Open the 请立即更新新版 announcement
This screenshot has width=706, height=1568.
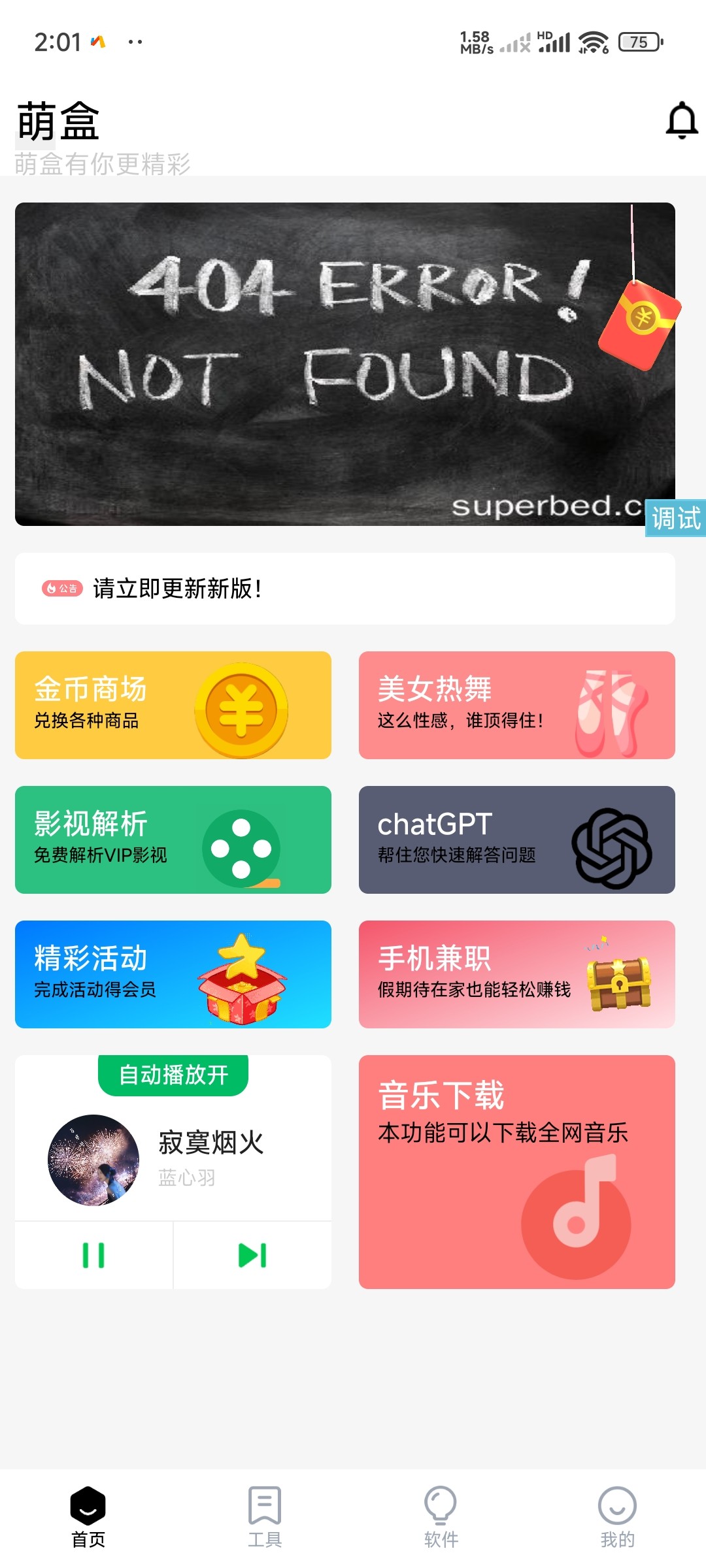click(x=345, y=589)
